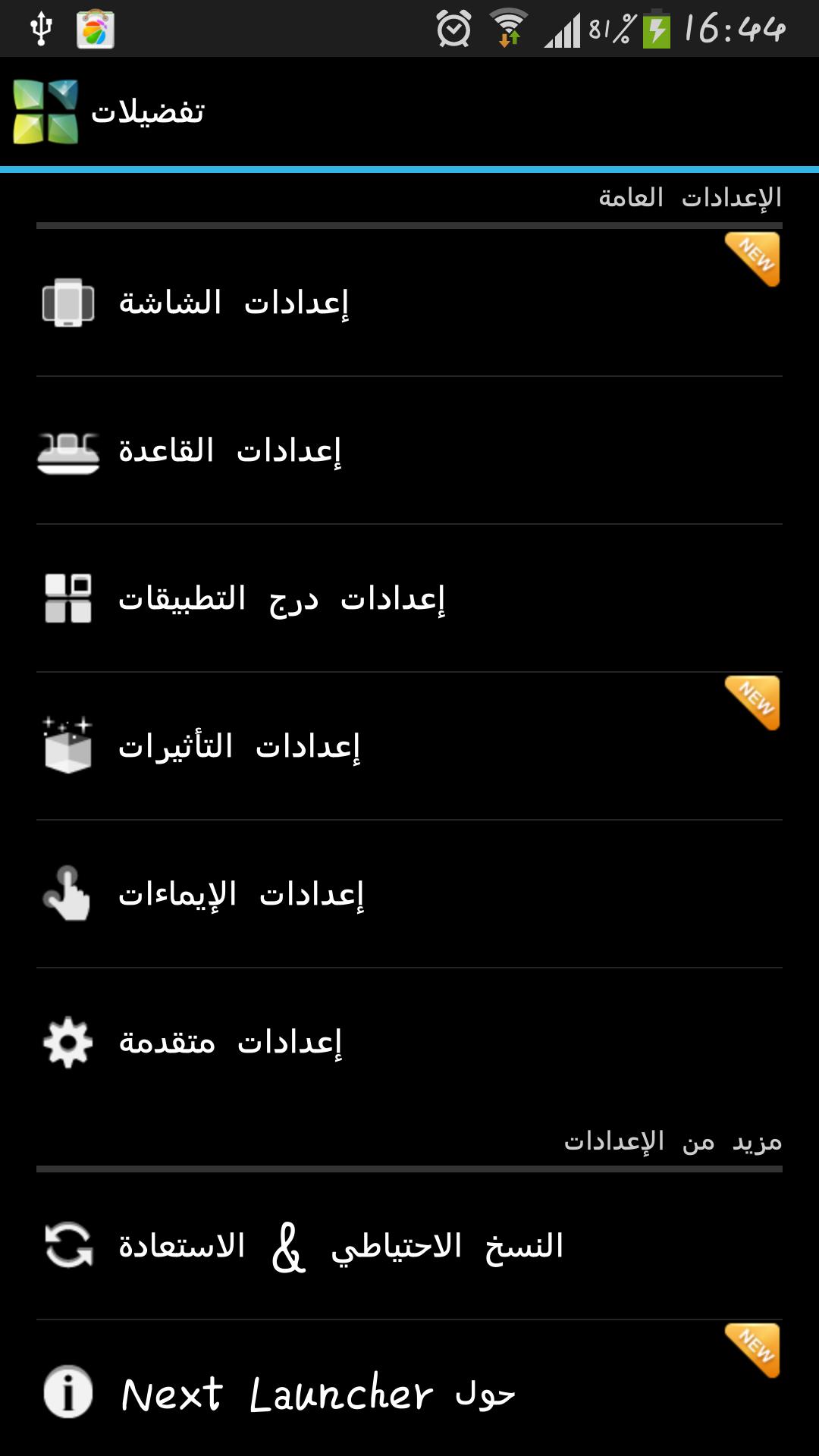
Task: Select the dock settings (إعدادات القاعدة) icon
Action: [68, 451]
